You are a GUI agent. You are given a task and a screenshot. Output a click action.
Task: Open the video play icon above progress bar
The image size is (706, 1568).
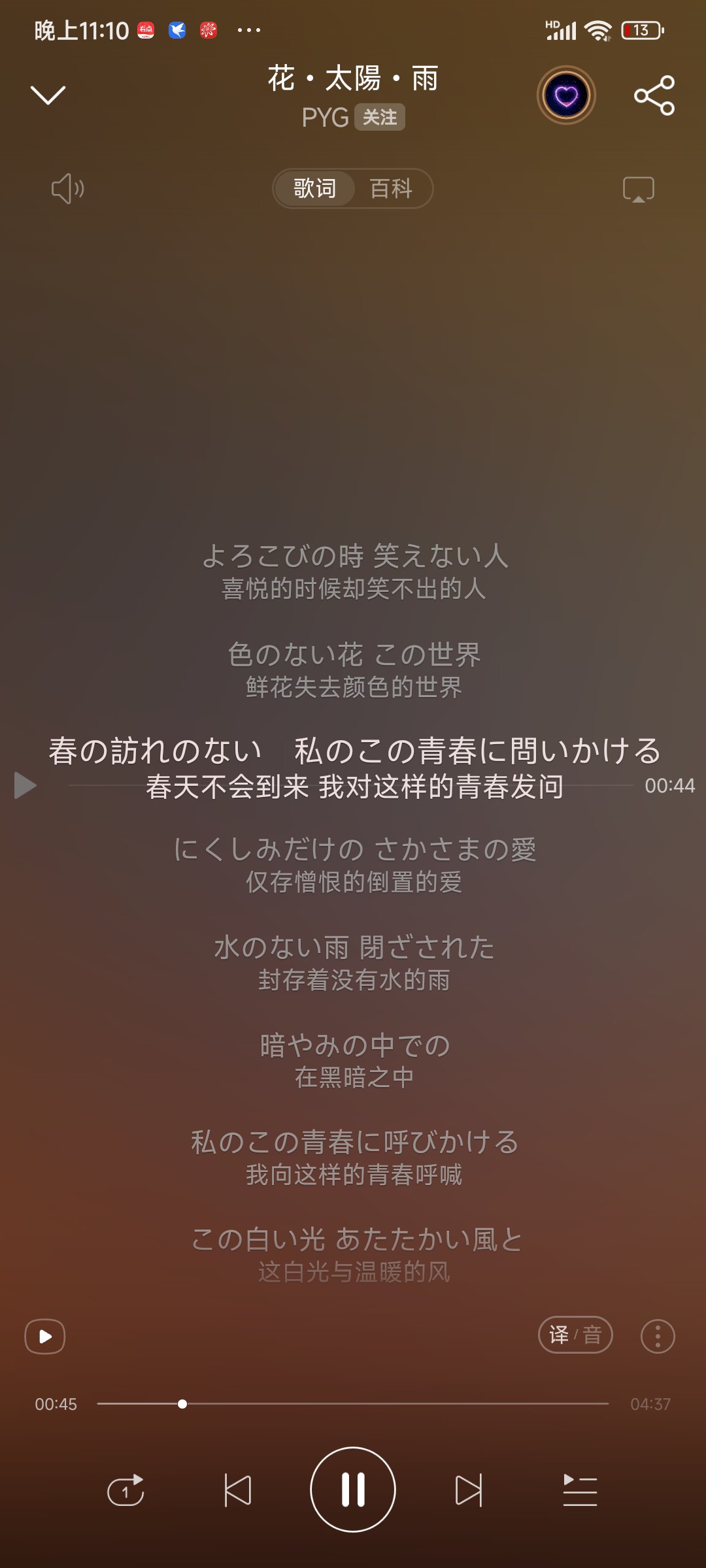(x=44, y=1336)
